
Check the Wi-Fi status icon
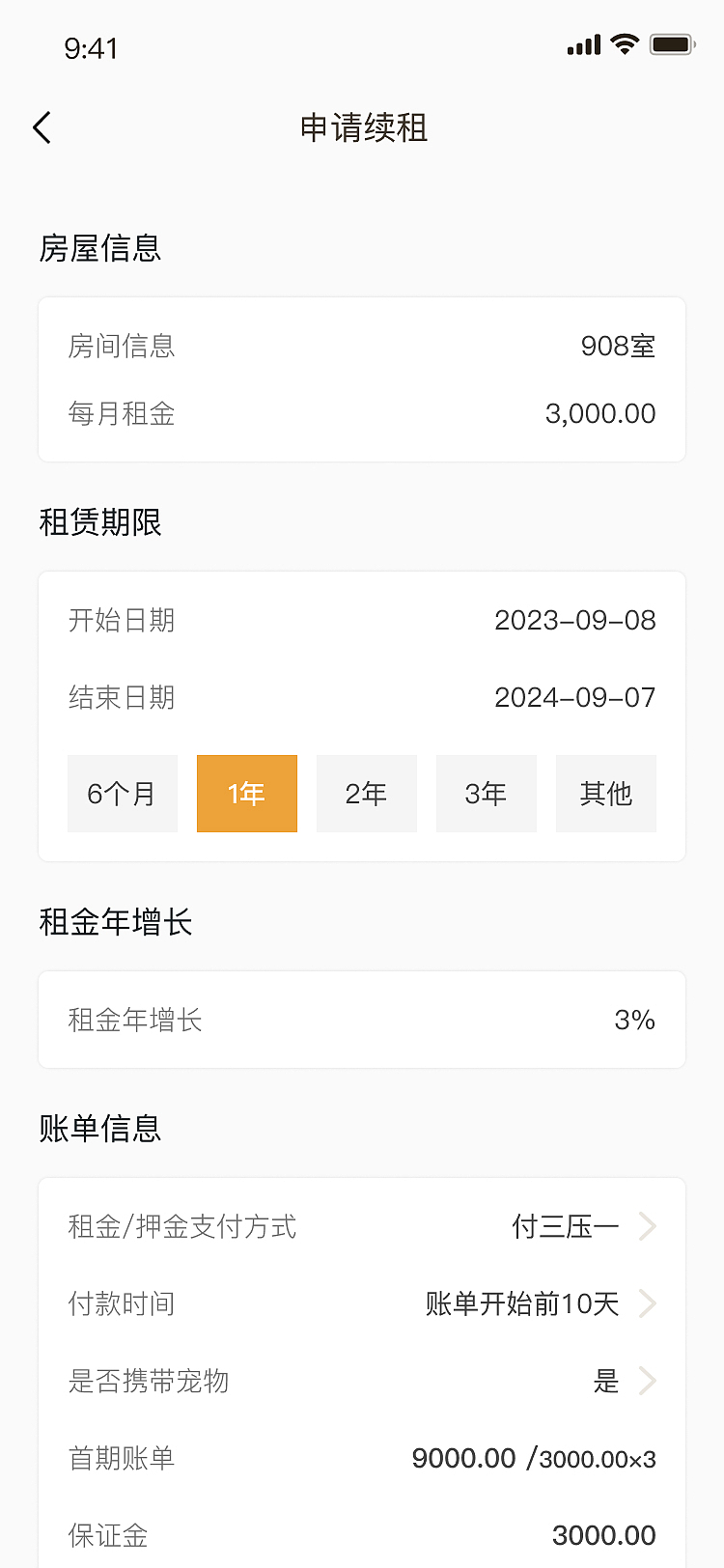click(x=624, y=43)
